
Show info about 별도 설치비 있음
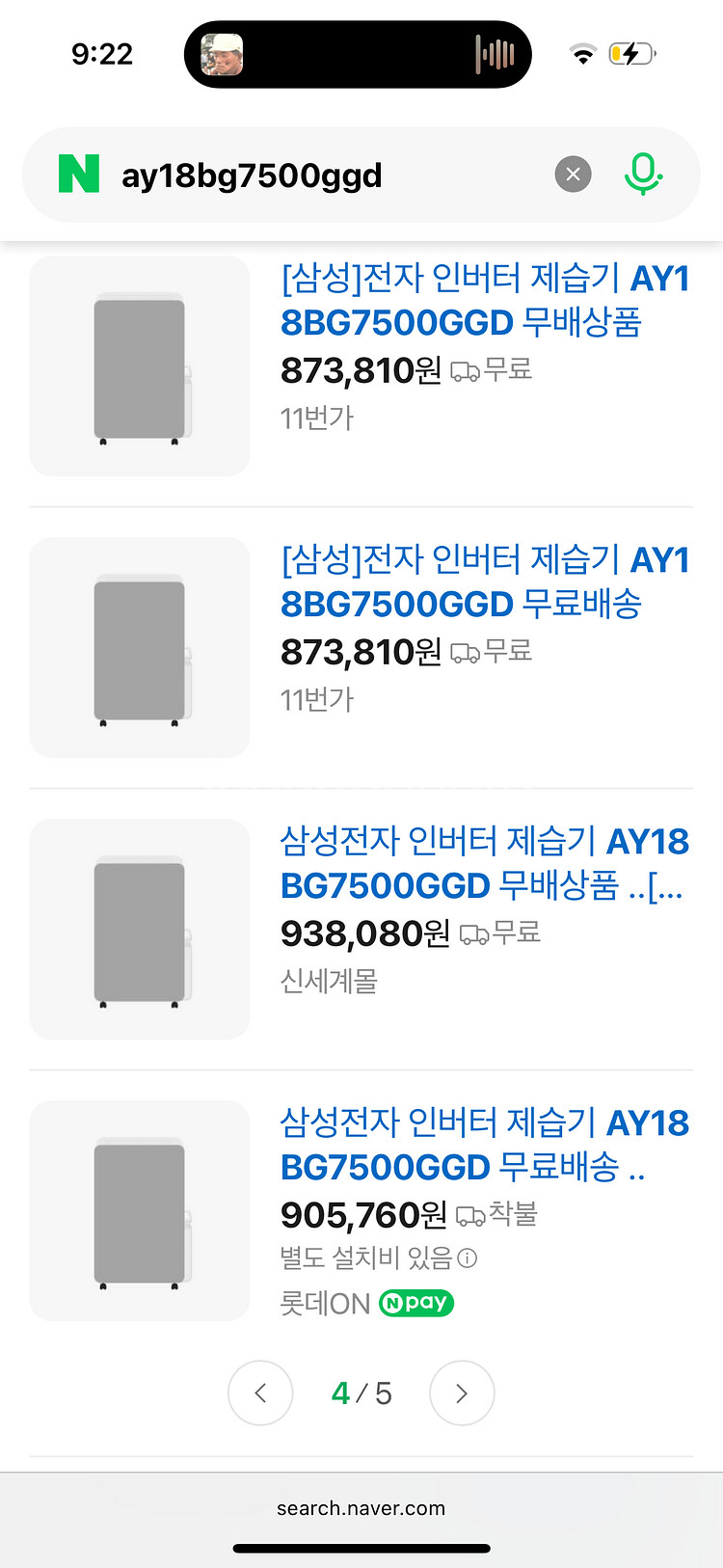(468, 1258)
